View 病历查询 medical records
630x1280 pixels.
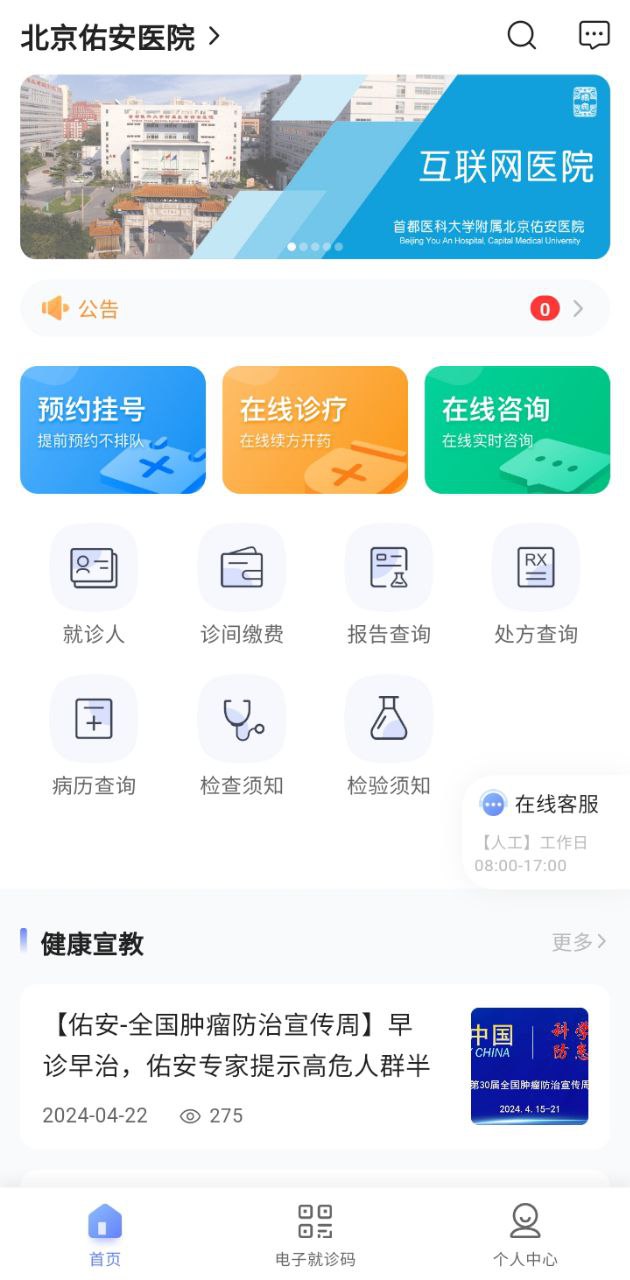(x=94, y=737)
